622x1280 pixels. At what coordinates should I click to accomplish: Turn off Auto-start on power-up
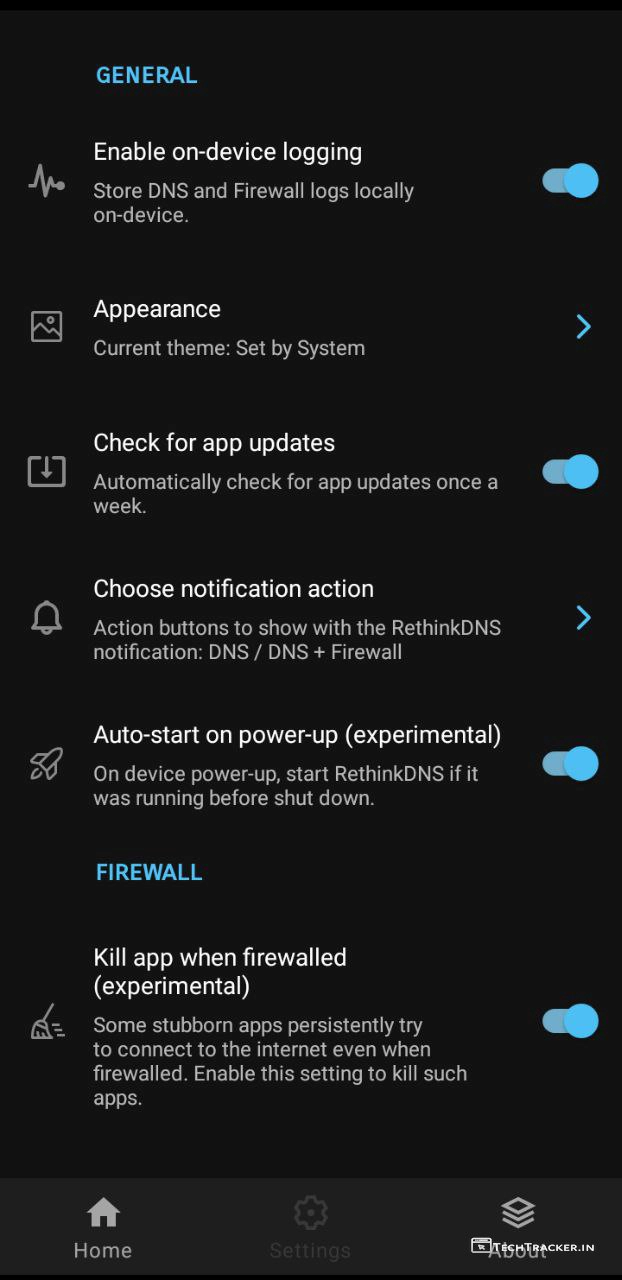(570, 764)
